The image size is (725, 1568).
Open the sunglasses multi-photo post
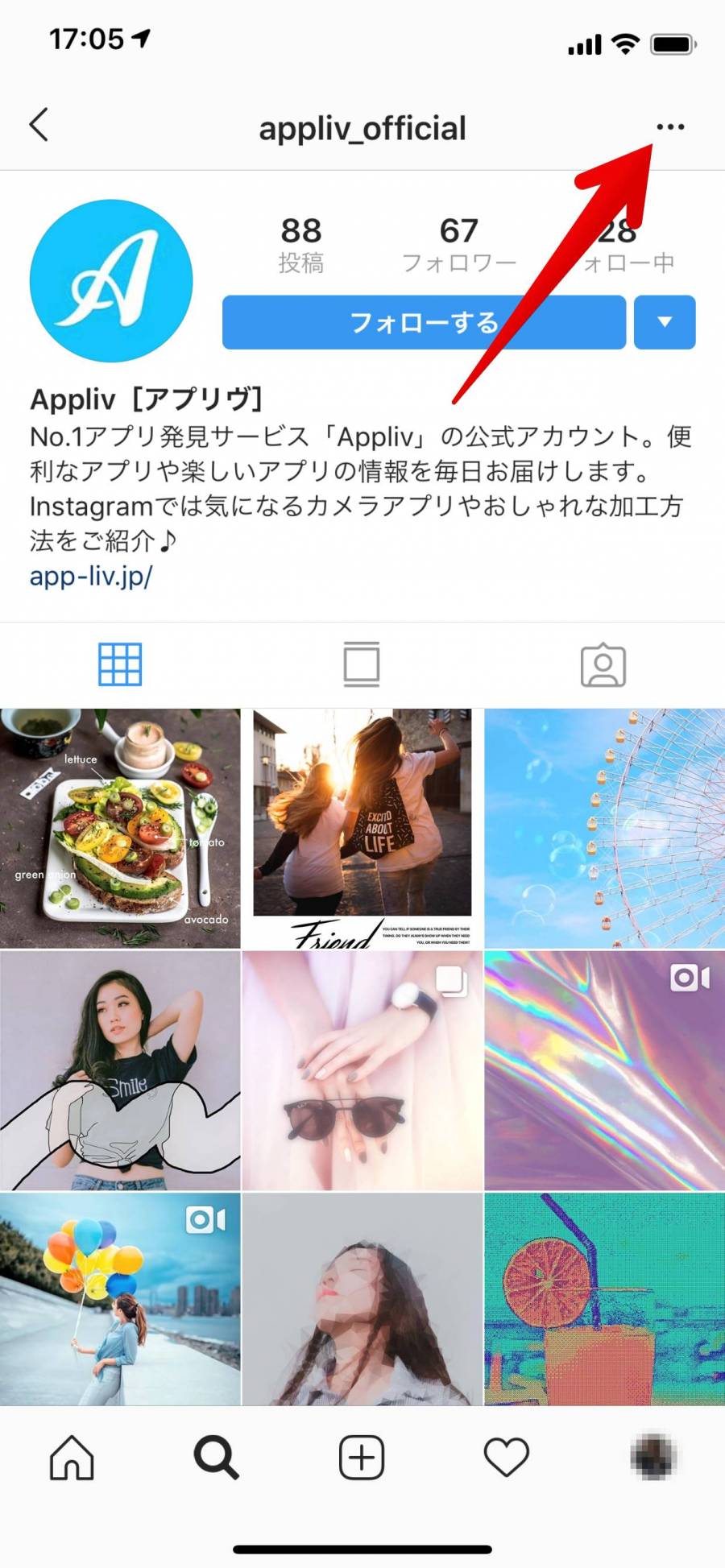click(x=362, y=1070)
